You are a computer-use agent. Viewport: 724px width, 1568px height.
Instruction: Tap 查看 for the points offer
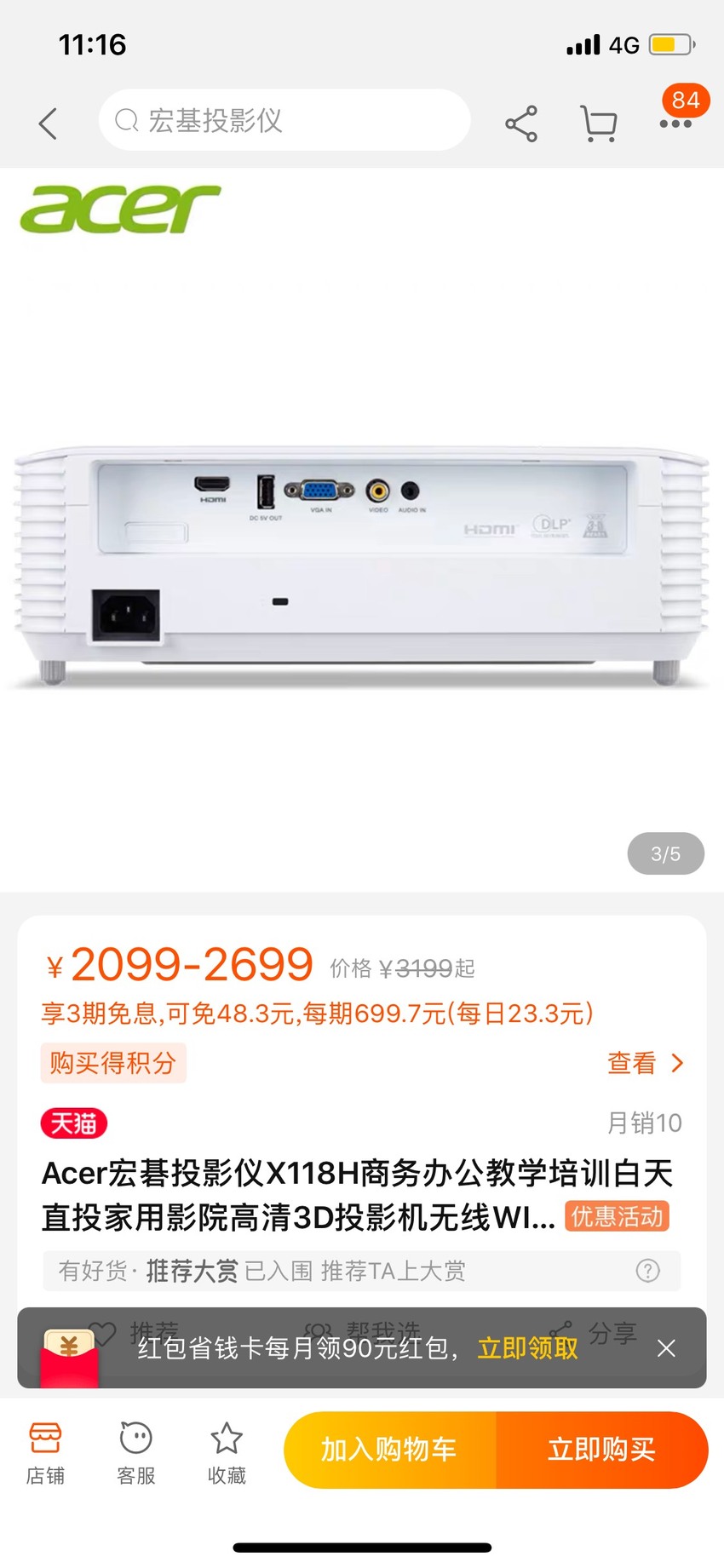tap(645, 1063)
